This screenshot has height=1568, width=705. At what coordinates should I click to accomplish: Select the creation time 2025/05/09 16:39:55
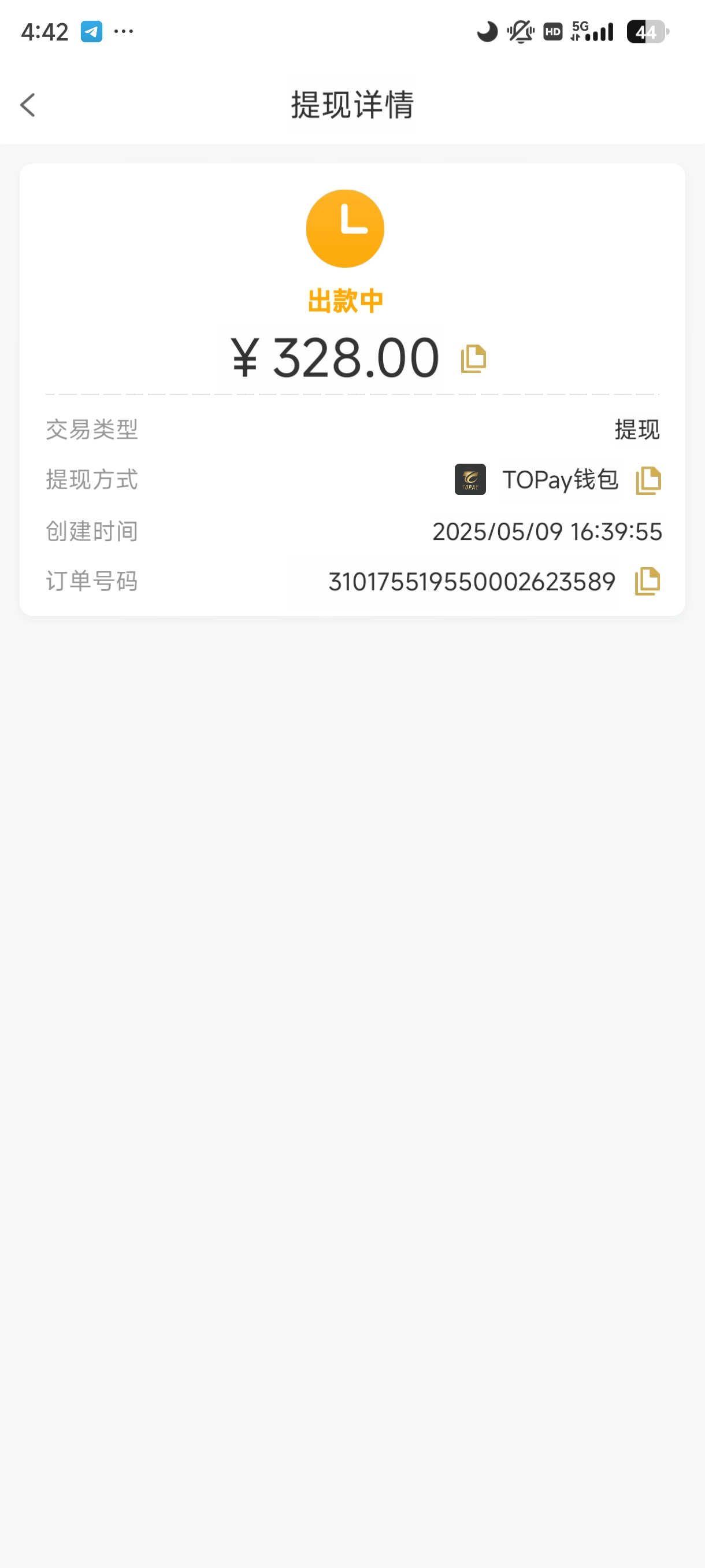[546, 531]
